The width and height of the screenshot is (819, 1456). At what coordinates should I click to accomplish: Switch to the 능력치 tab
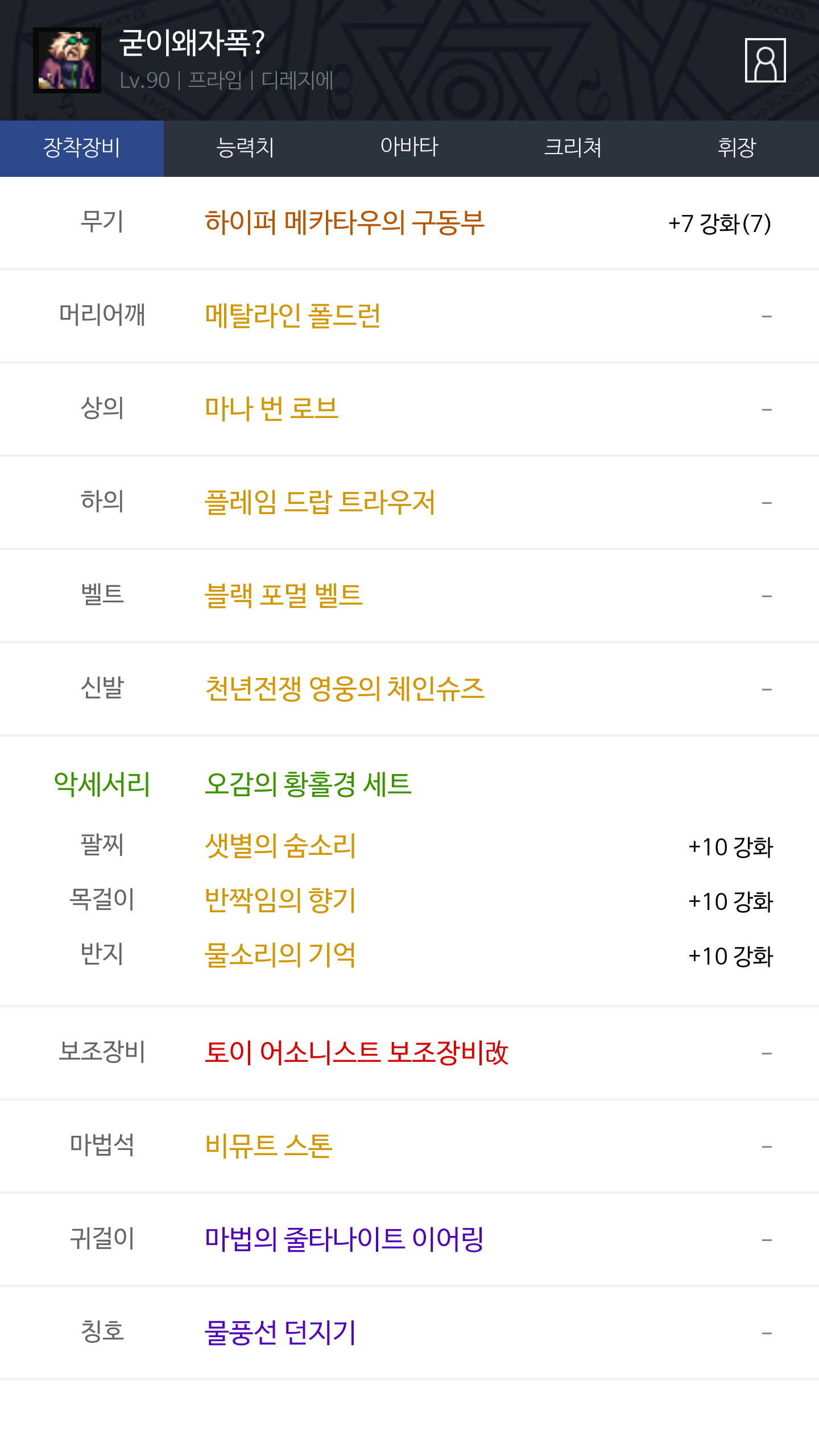pyautogui.click(x=245, y=148)
